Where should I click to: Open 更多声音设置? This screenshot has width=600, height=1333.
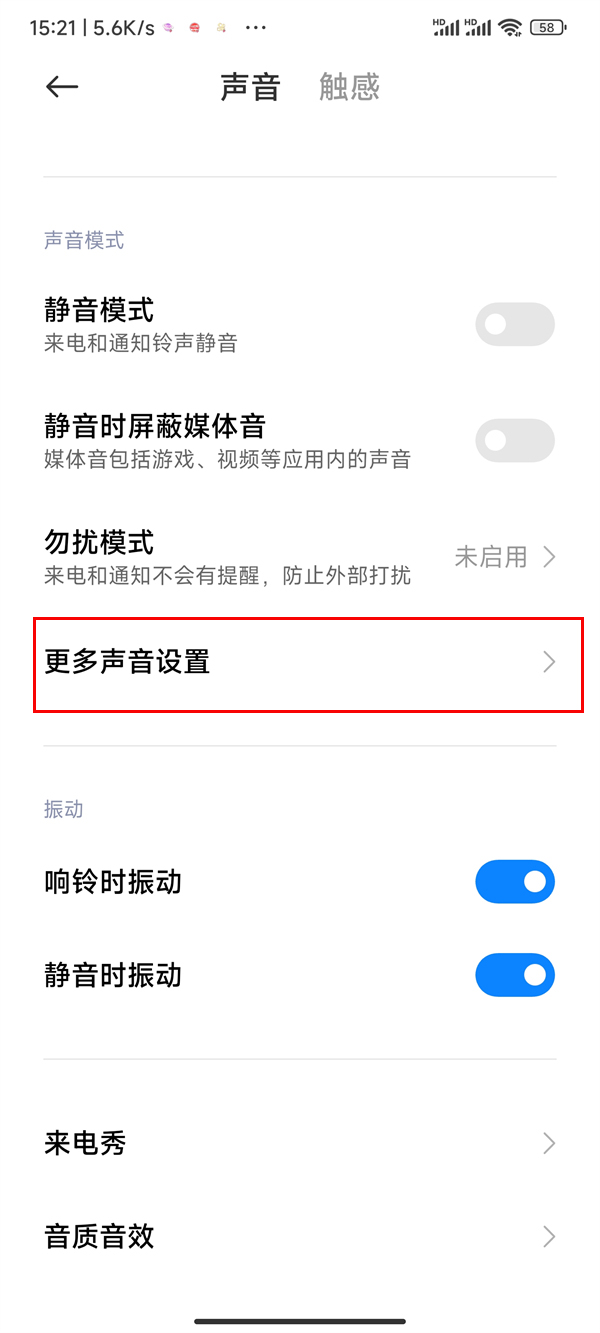coord(300,662)
